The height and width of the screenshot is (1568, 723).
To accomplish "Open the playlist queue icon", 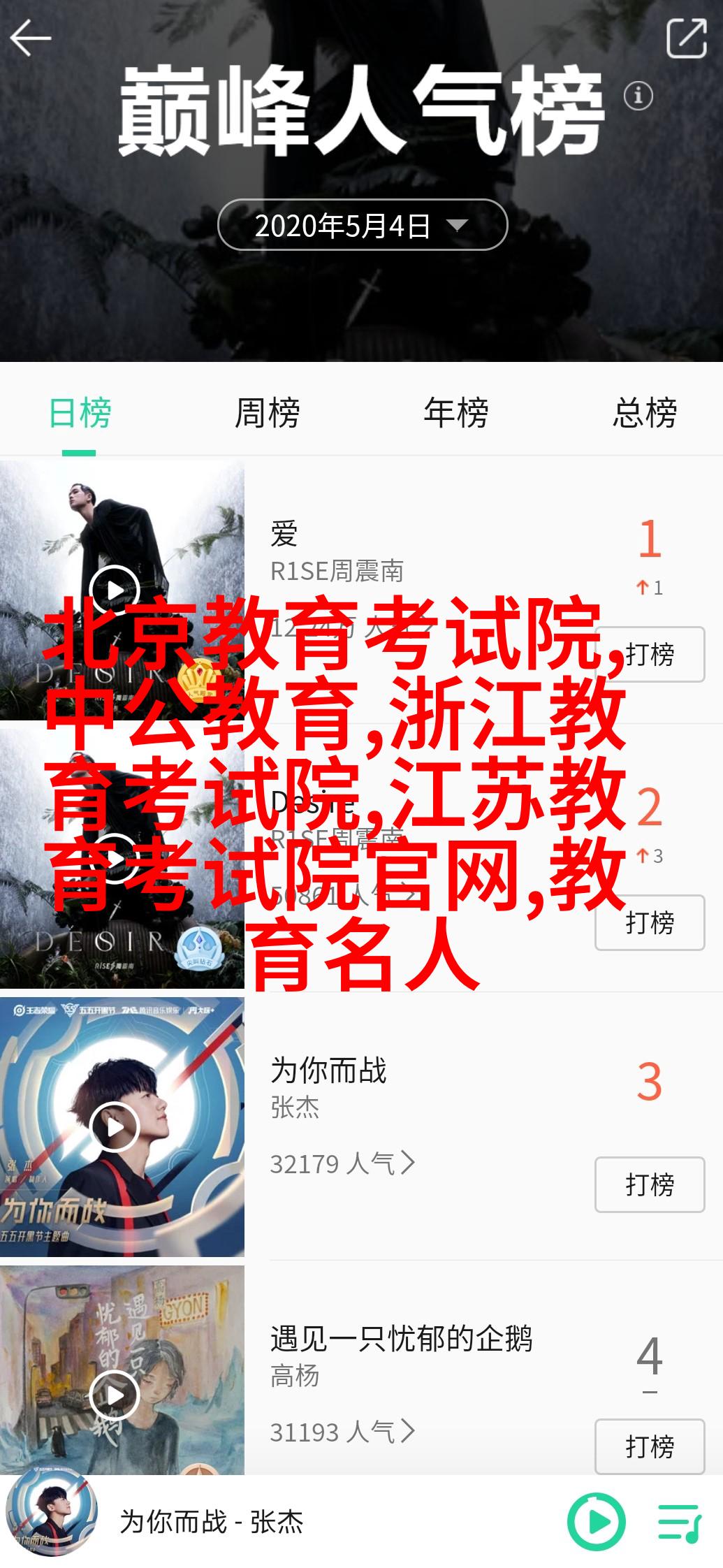I will tap(679, 1522).
